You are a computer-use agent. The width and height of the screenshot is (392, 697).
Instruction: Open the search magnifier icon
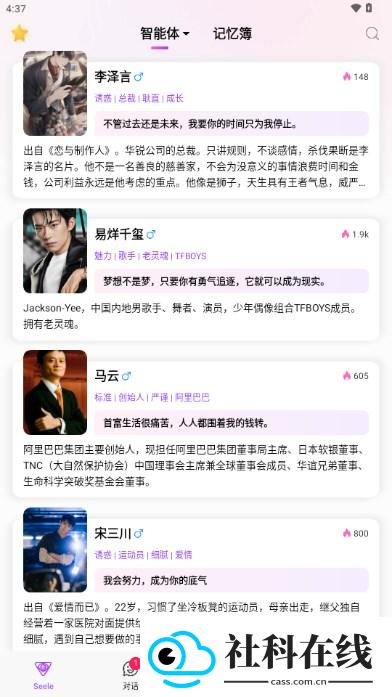pyautogui.click(x=372, y=33)
